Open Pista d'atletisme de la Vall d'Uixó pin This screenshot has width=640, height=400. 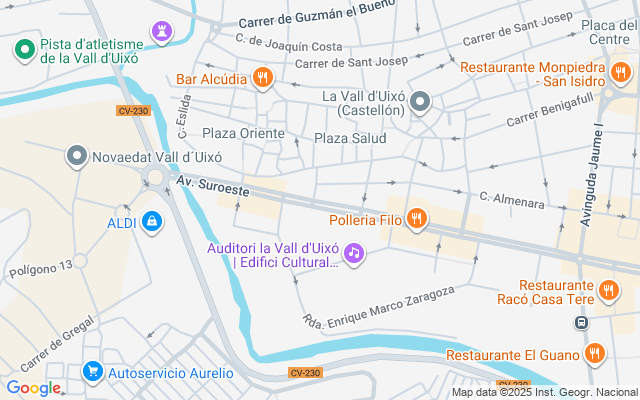[x=24, y=48]
